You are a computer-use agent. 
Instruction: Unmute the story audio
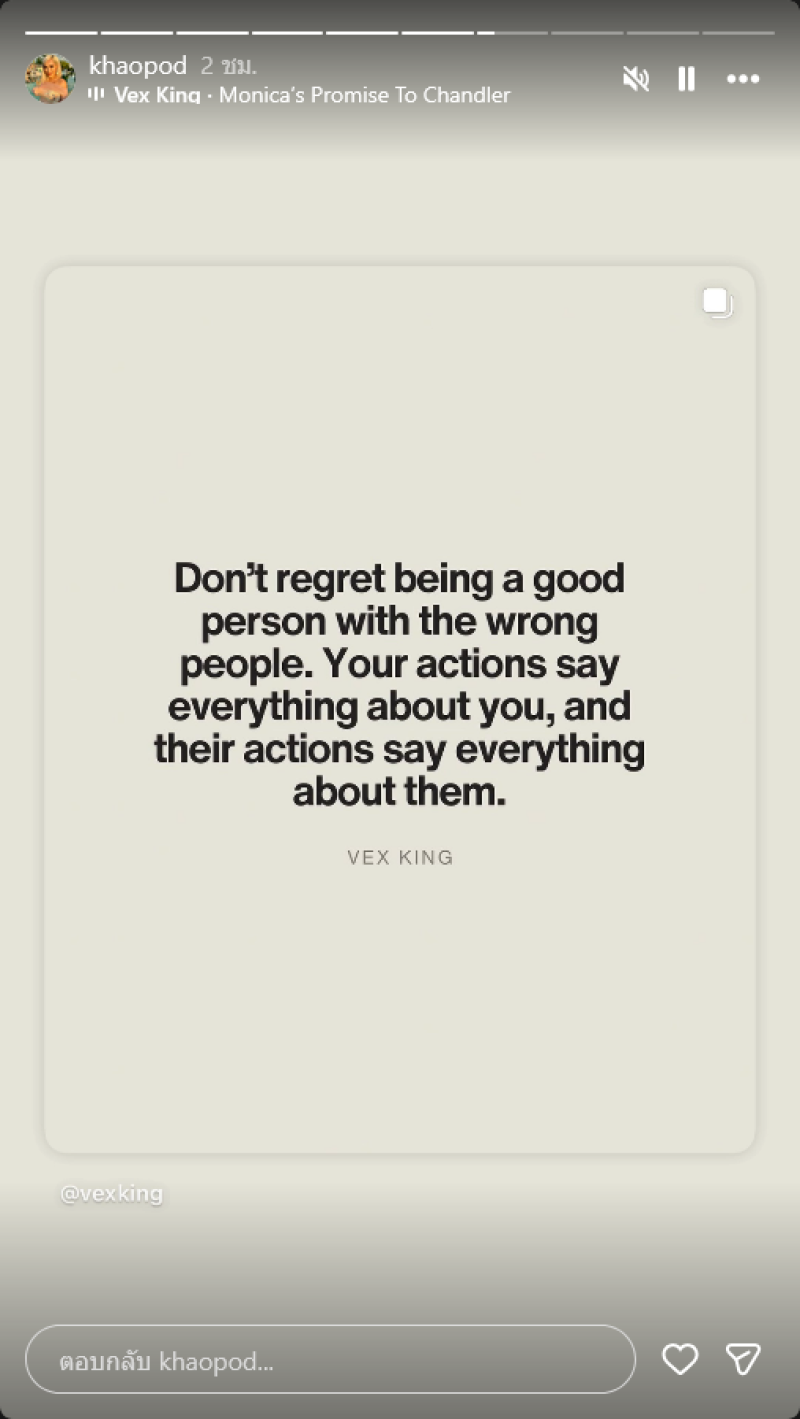coord(636,79)
